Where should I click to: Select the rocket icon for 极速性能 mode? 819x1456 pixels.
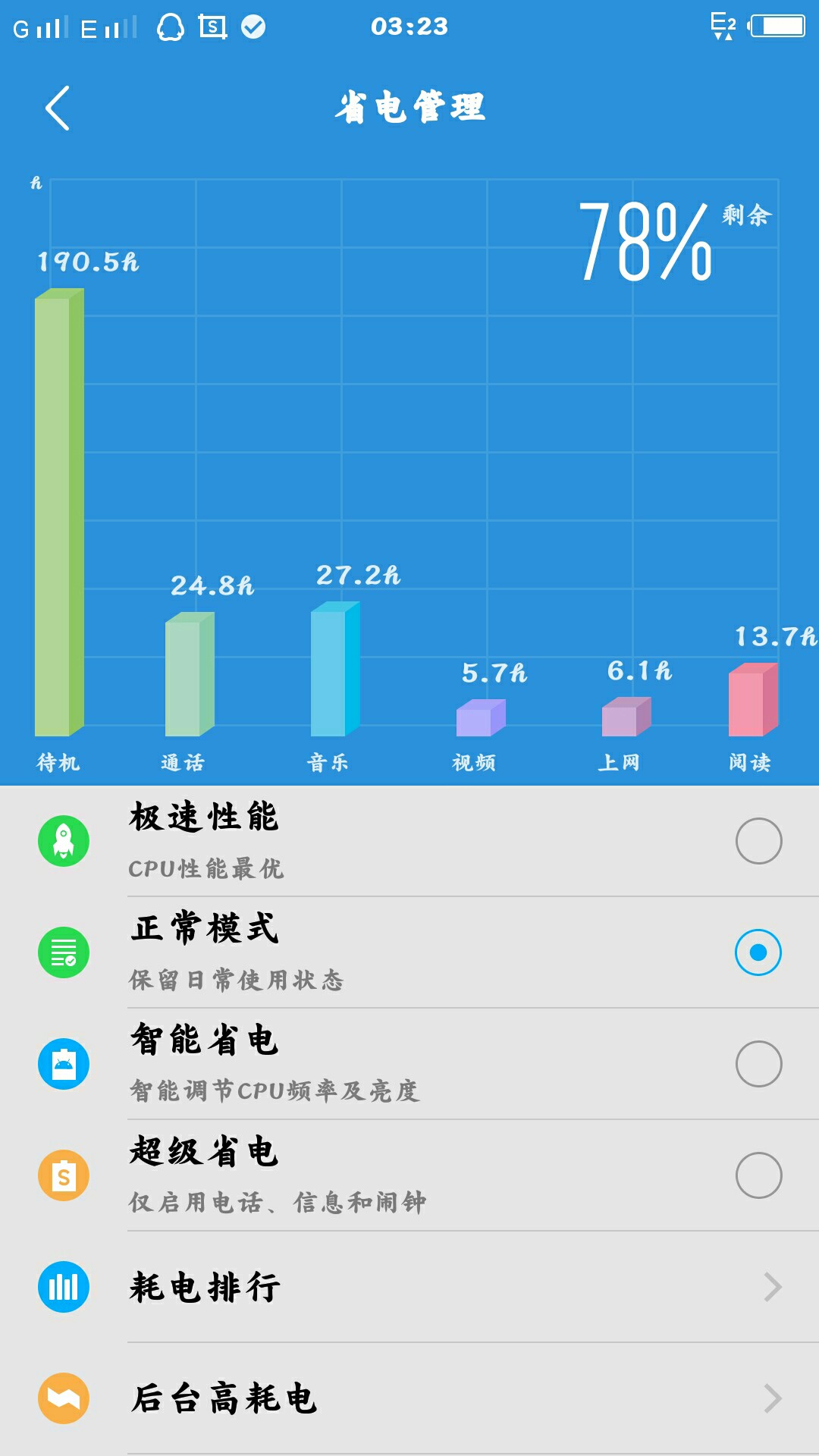64,840
